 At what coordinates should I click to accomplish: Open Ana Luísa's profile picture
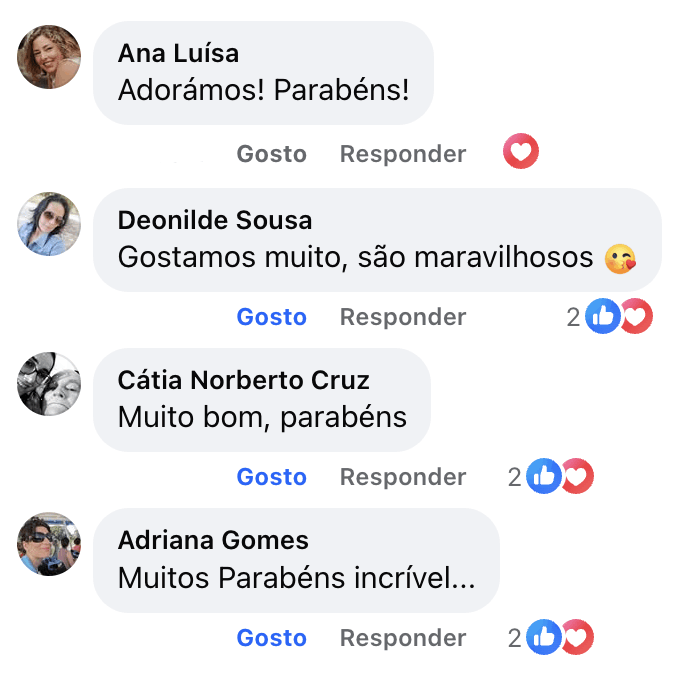[x=49, y=57]
